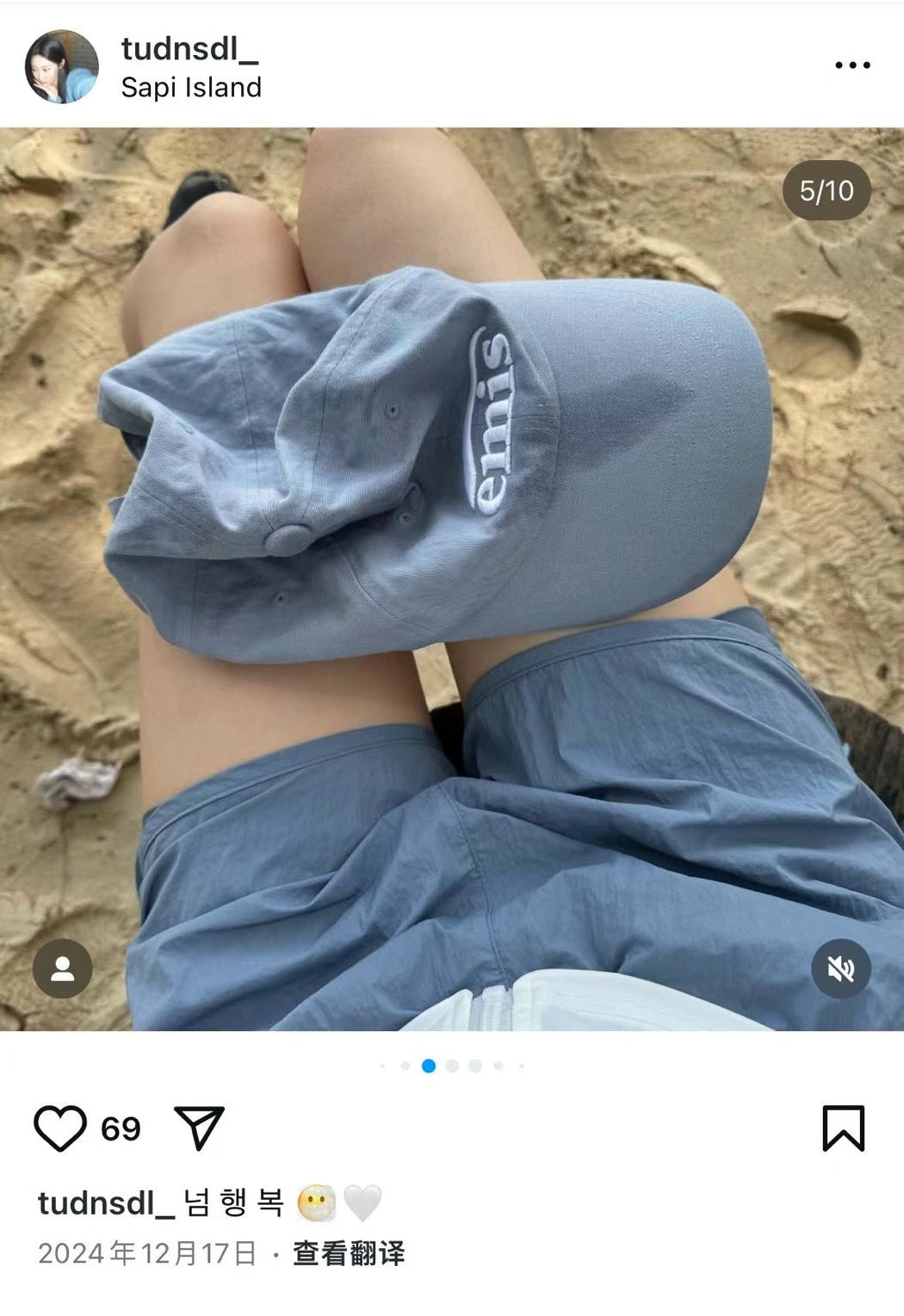Open the three-dot overflow menu

point(852,65)
